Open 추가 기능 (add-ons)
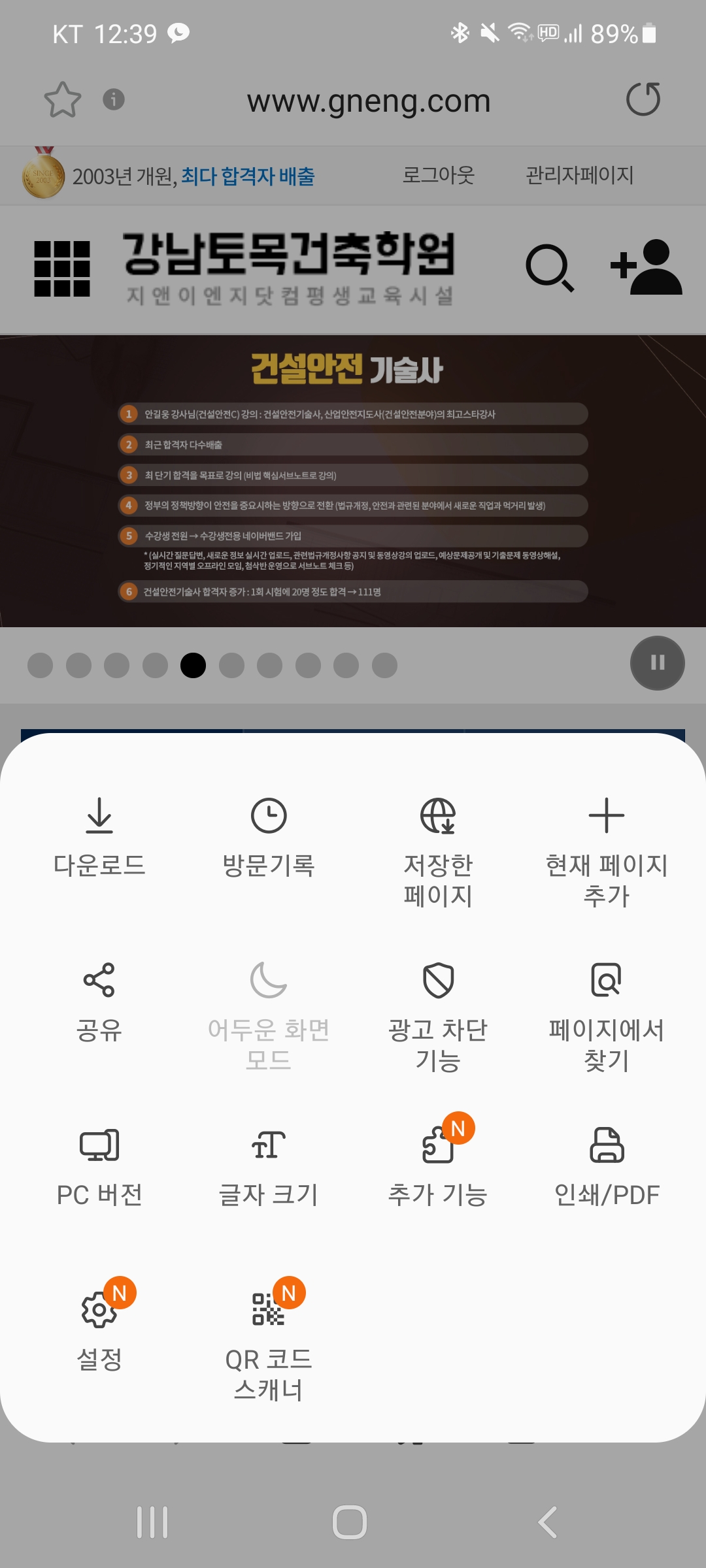Screen dimensions: 706x1568 [x=438, y=1166]
